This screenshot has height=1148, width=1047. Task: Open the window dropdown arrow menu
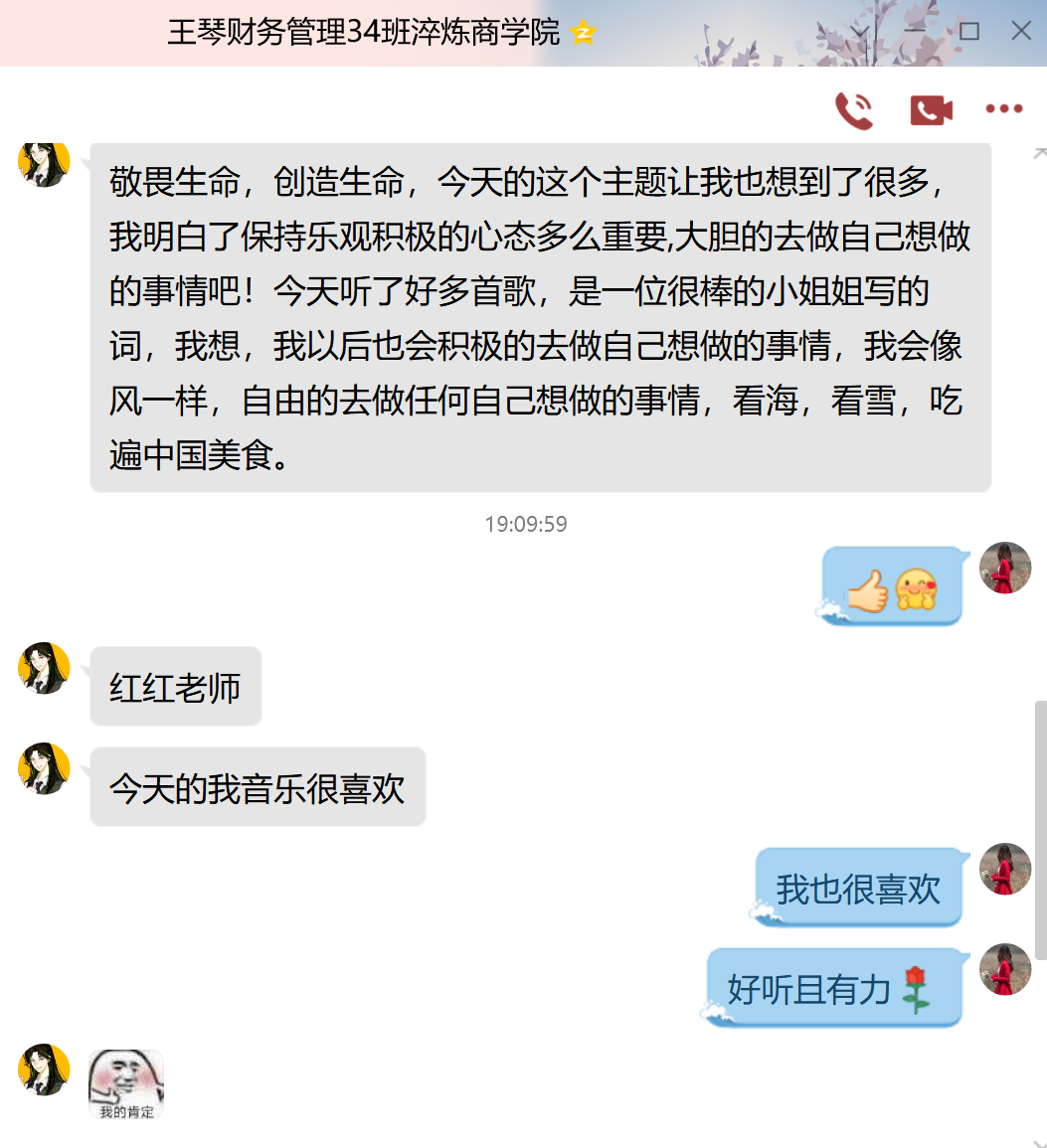[x=862, y=32]
